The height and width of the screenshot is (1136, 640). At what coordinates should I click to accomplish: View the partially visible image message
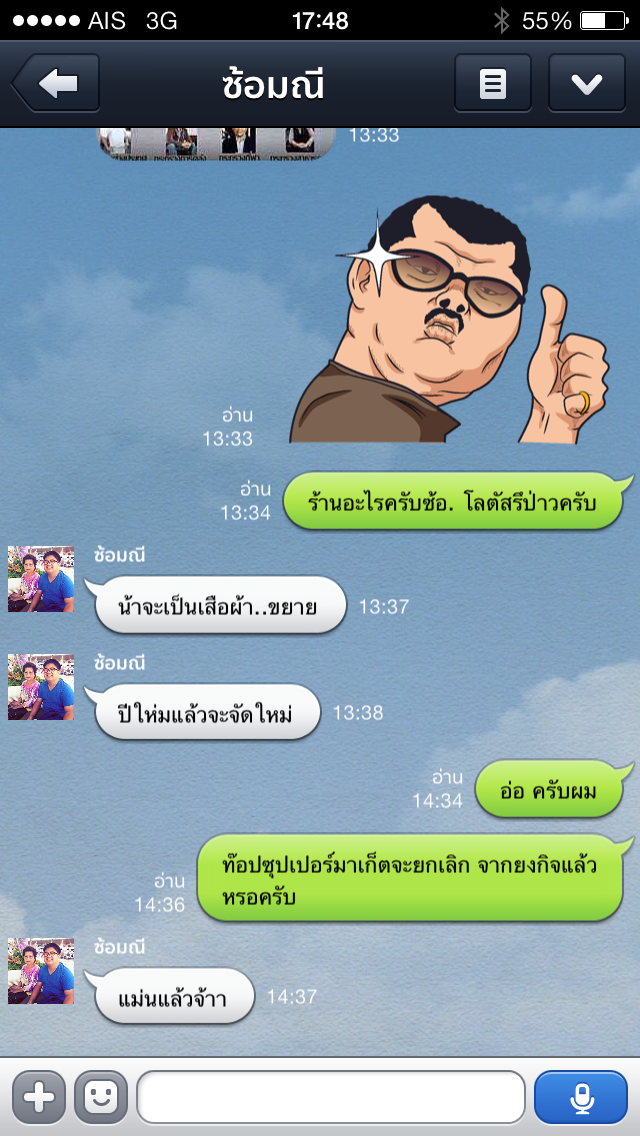tap(215, 144)
